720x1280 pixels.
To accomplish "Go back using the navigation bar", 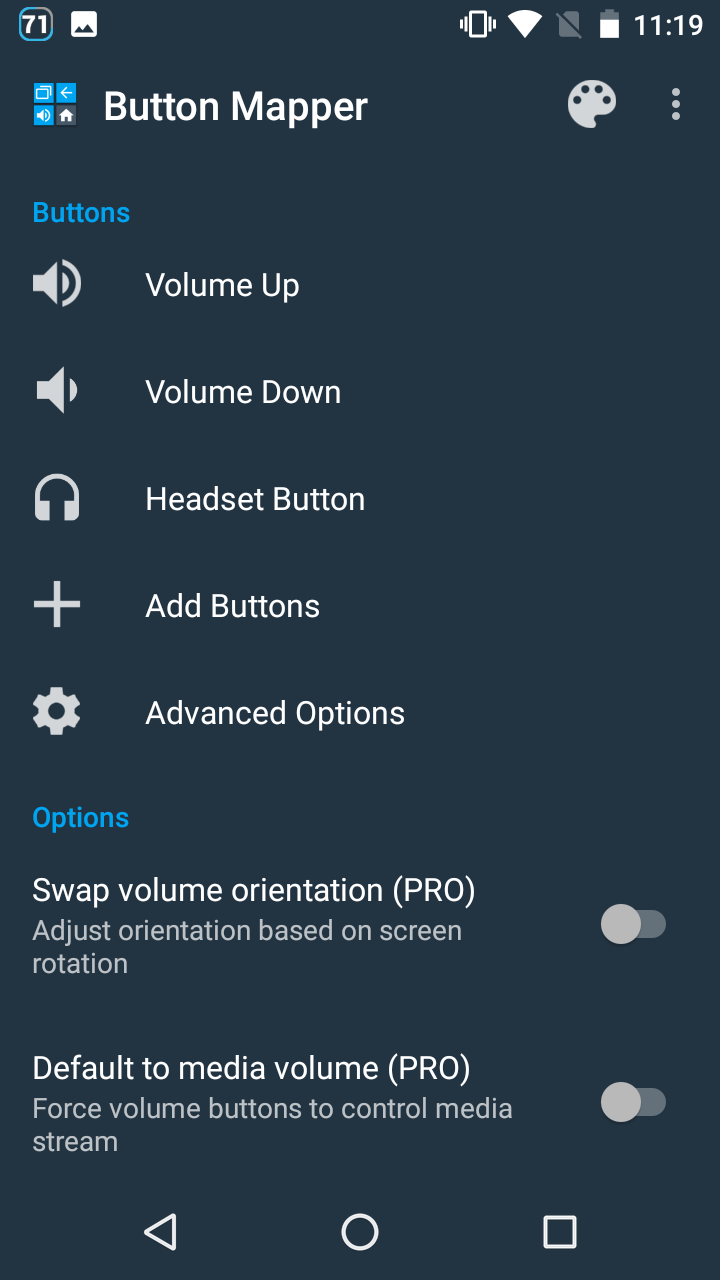I will [x=160, y=1232].
